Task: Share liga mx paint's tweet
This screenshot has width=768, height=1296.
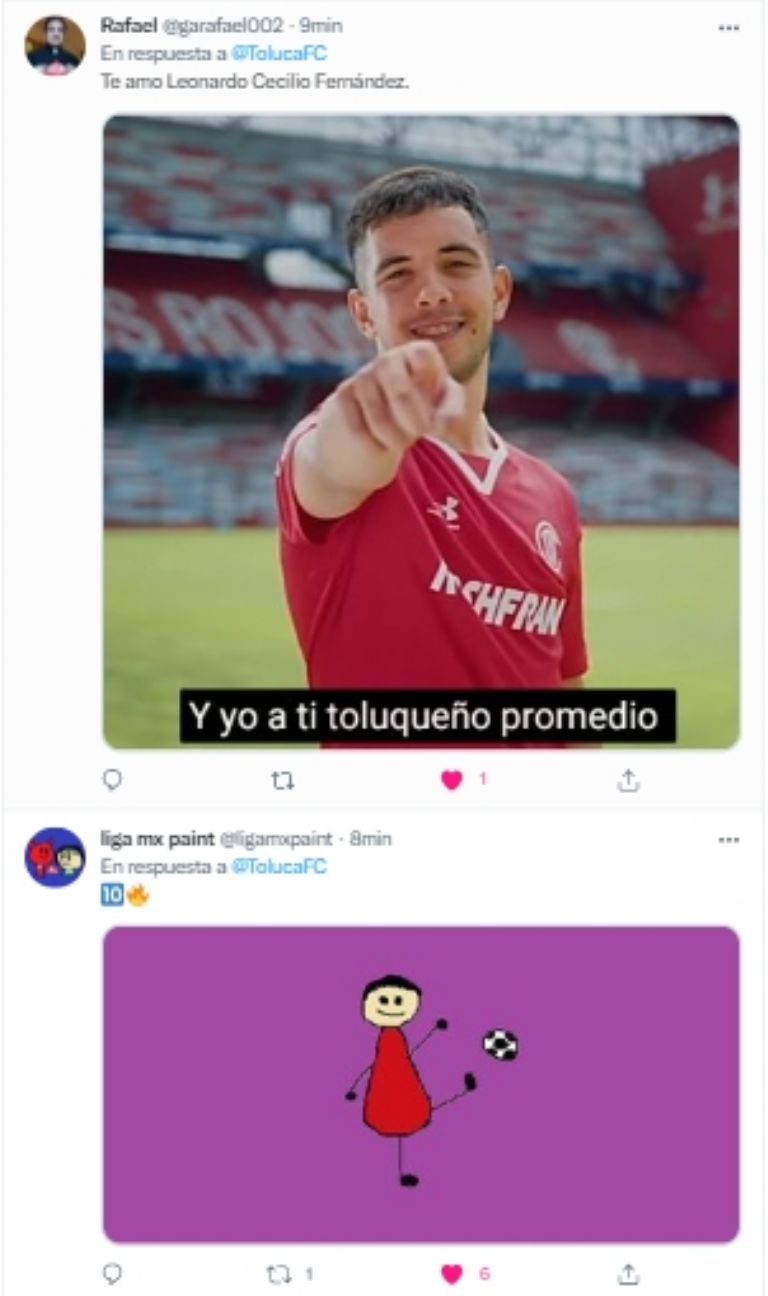Action: tap(628, 1273)
